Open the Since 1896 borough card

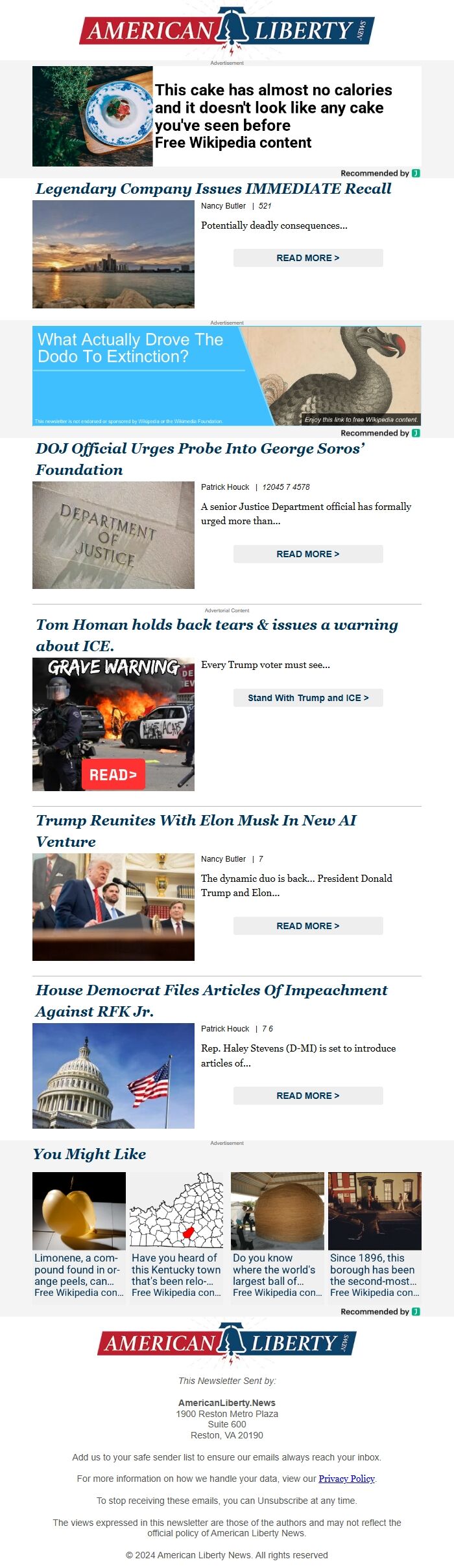(x=375, y=1235)
